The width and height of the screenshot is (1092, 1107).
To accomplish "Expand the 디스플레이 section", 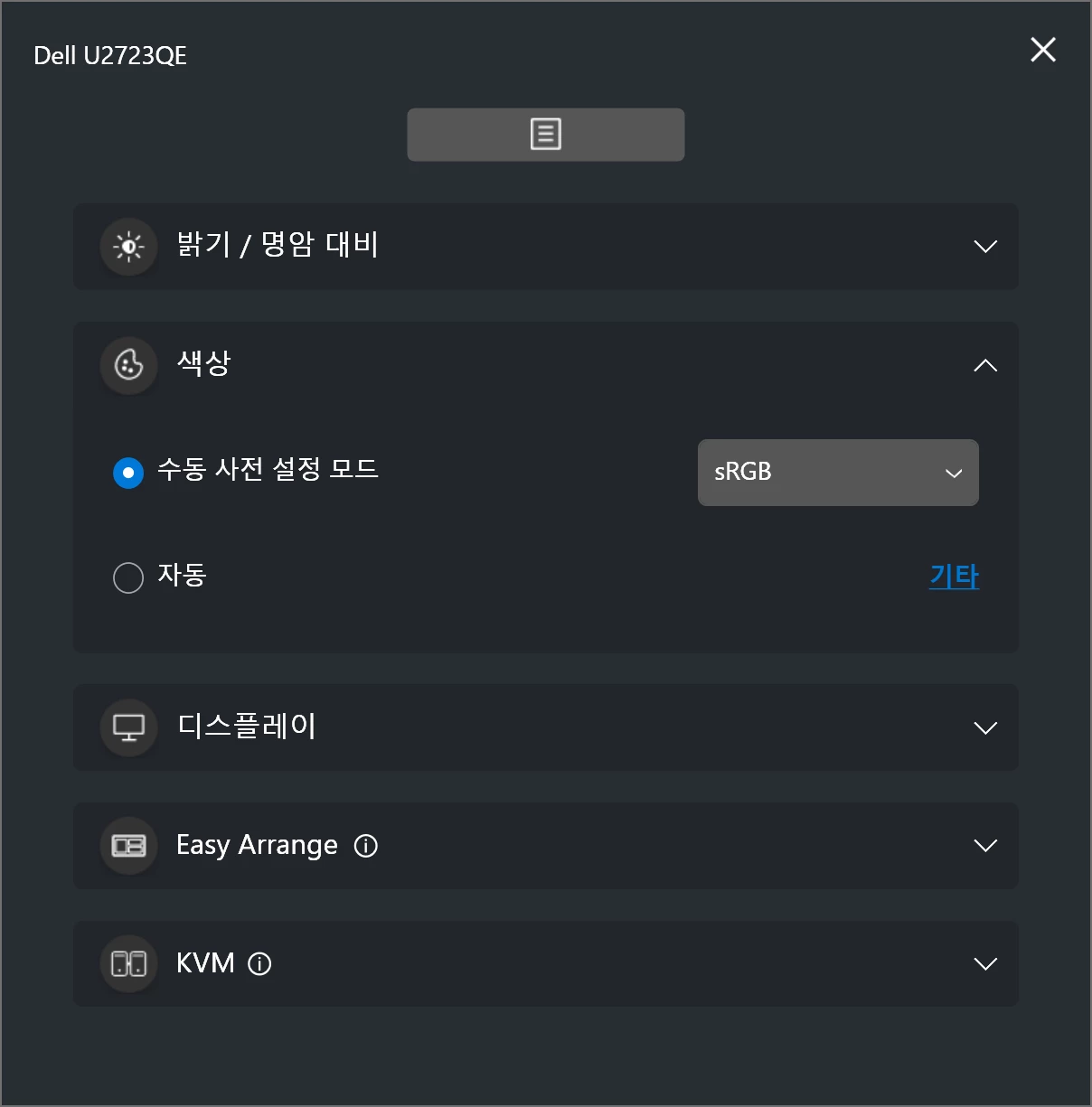I will [984, 728].
